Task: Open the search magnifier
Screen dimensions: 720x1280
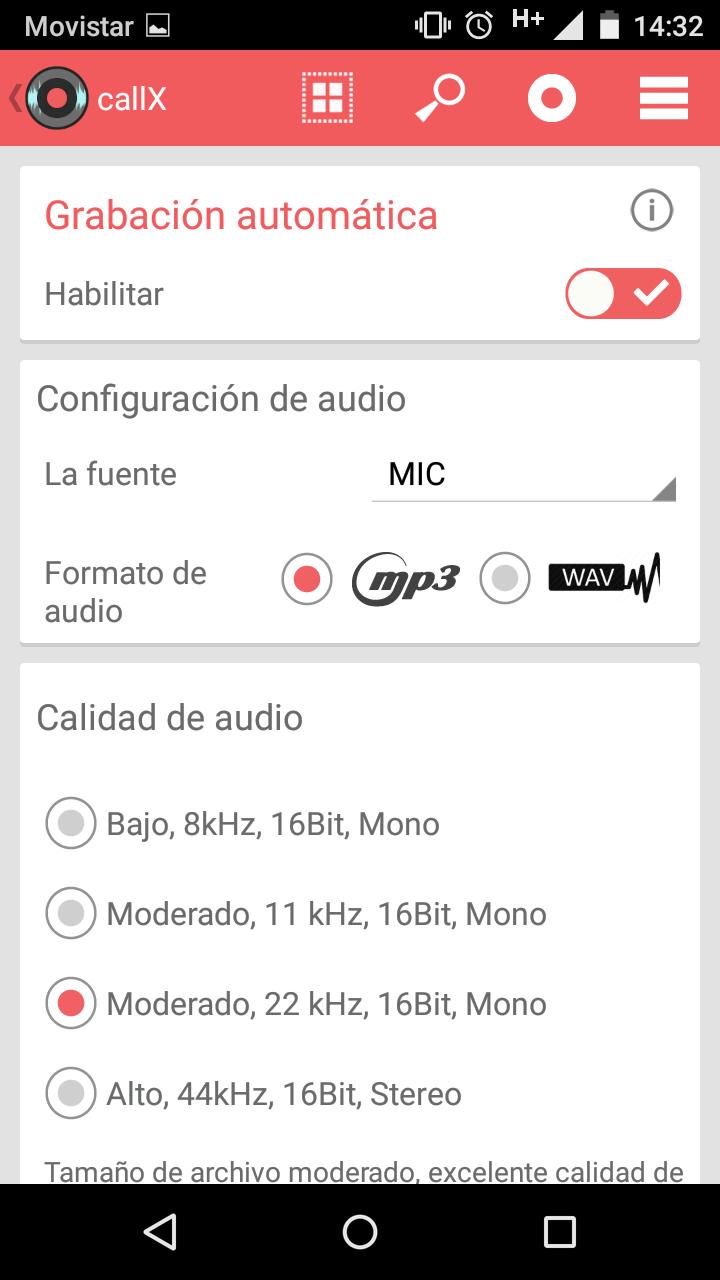Action: (440, 98)
